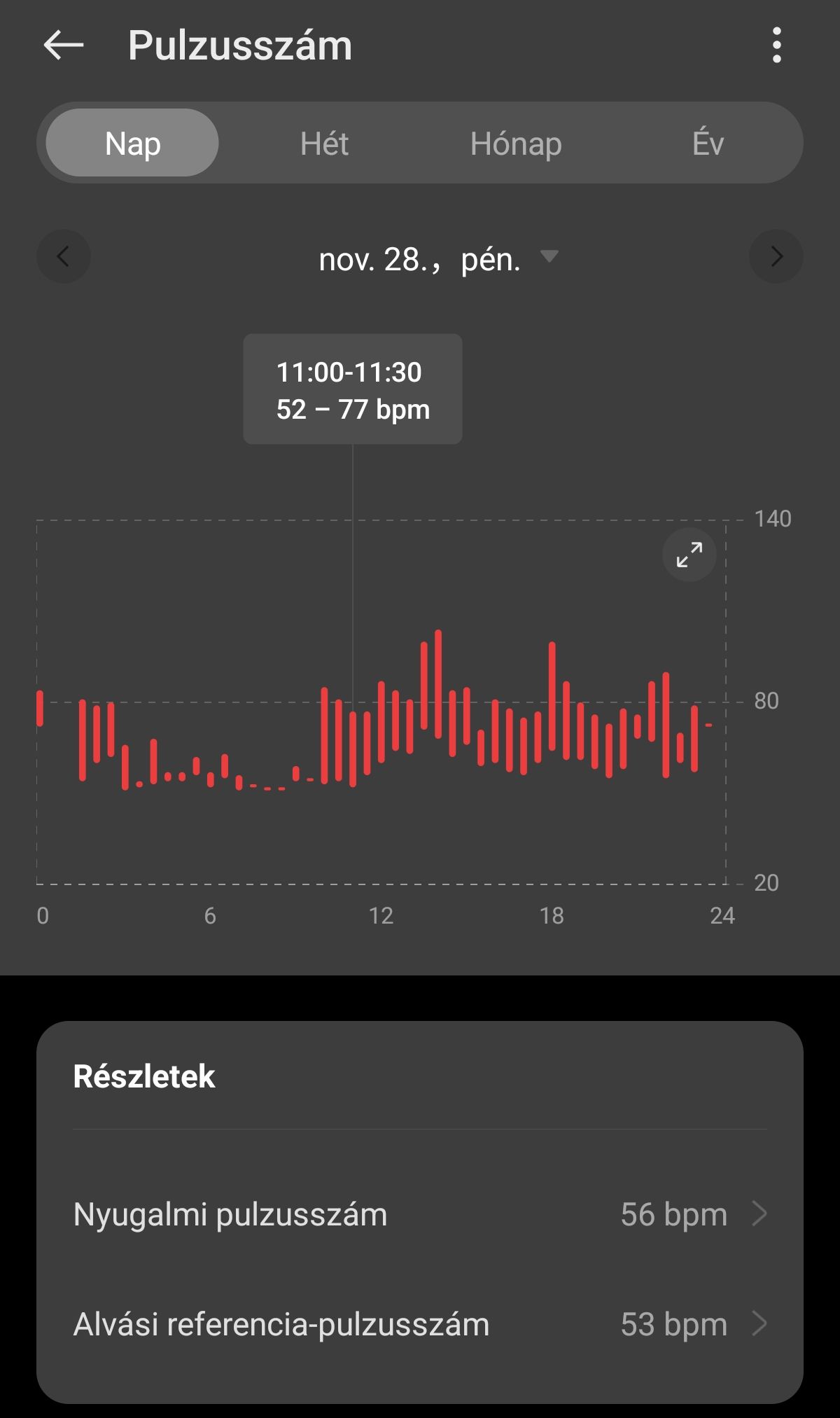The image size is (840, 1418).
Task: Switch to the Hét view
Action: pos(324,144)
